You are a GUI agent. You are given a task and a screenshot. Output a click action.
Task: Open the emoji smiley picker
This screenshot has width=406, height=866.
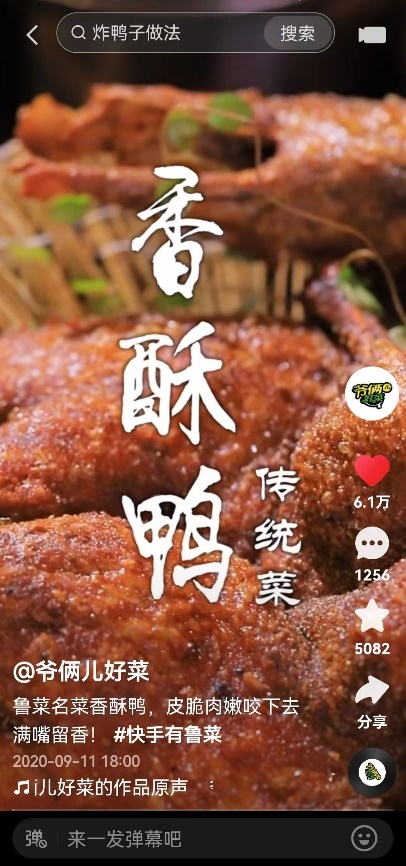(x=365, y=838)
